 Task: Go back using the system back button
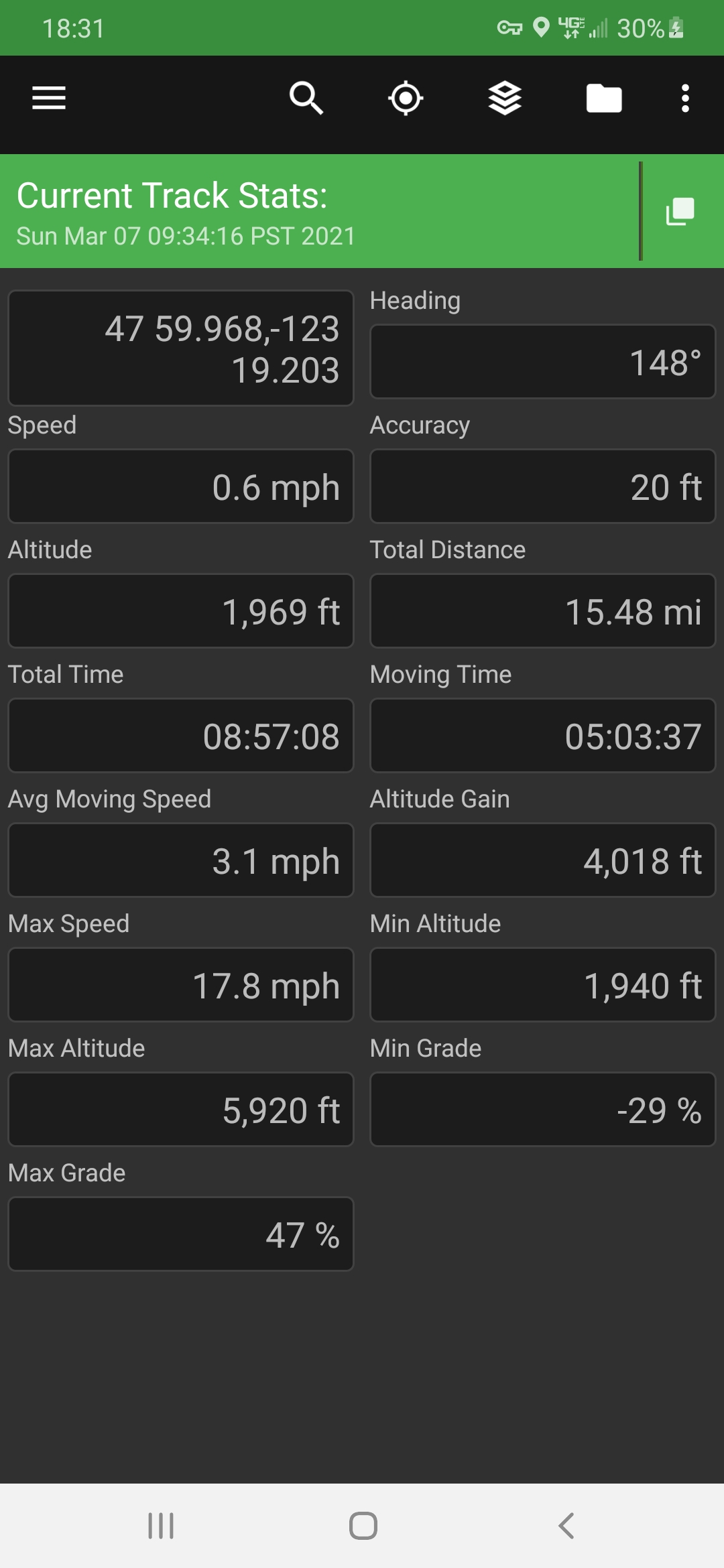click(566, 1526)
